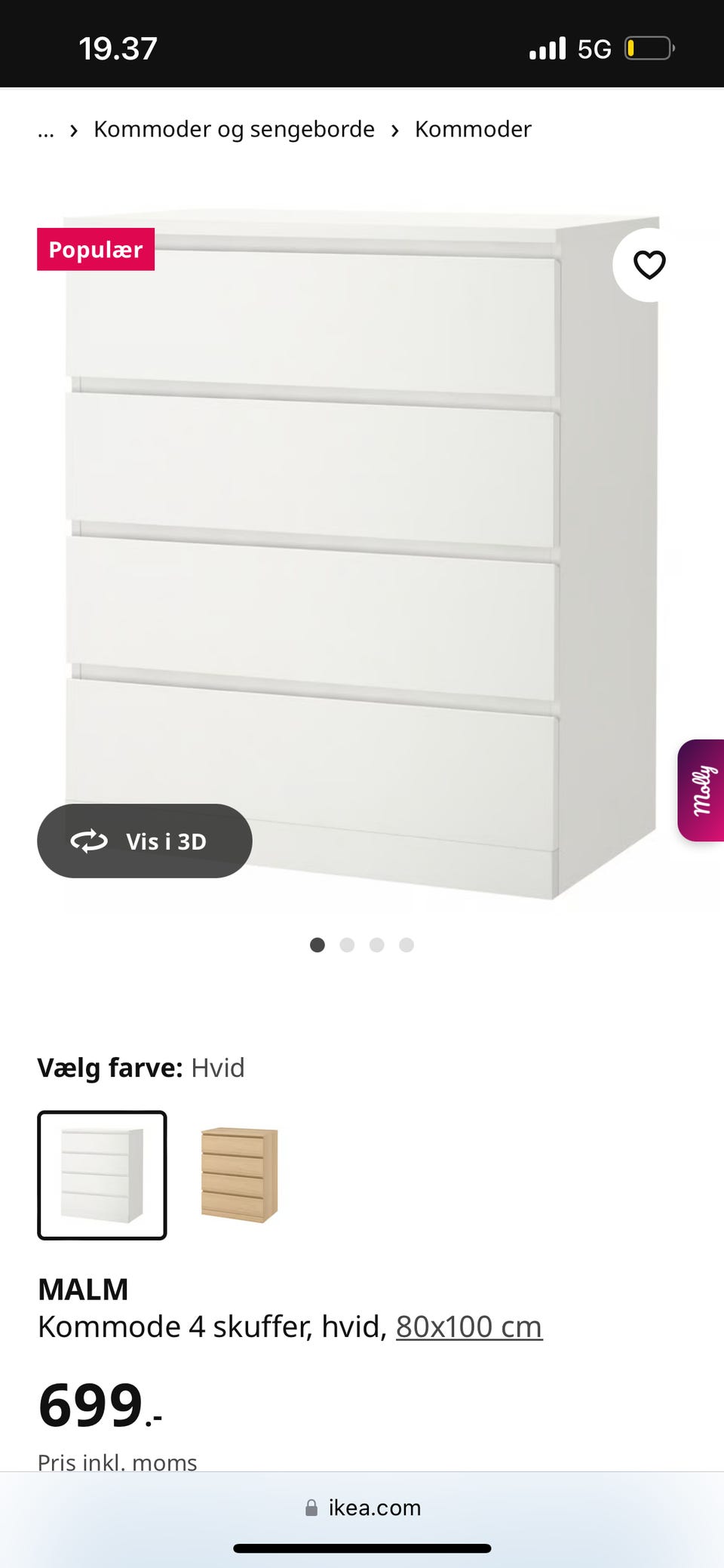724x1568 pixels.
Task: Select the oak-effect color variant swatch
Action: 238,1176
